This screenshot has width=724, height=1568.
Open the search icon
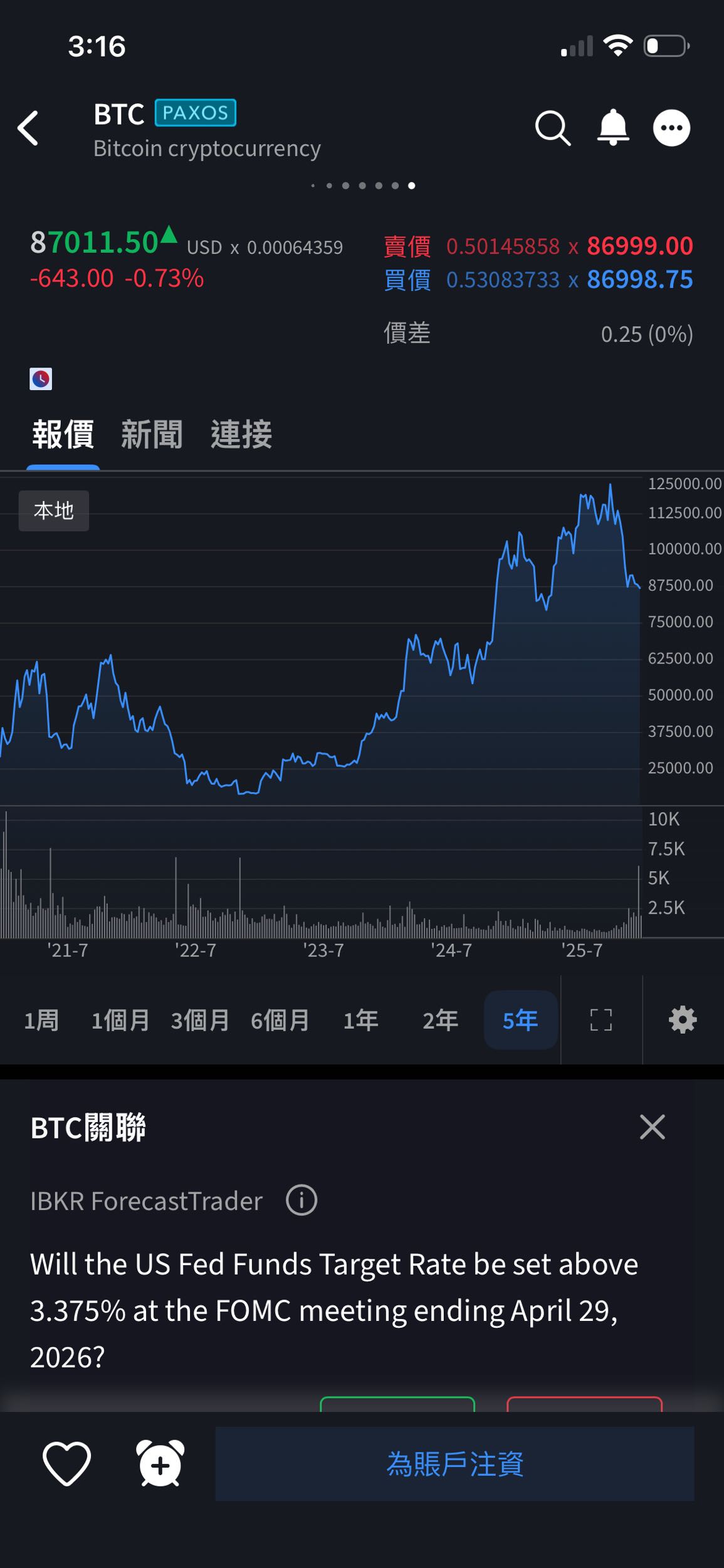[552, 128]
